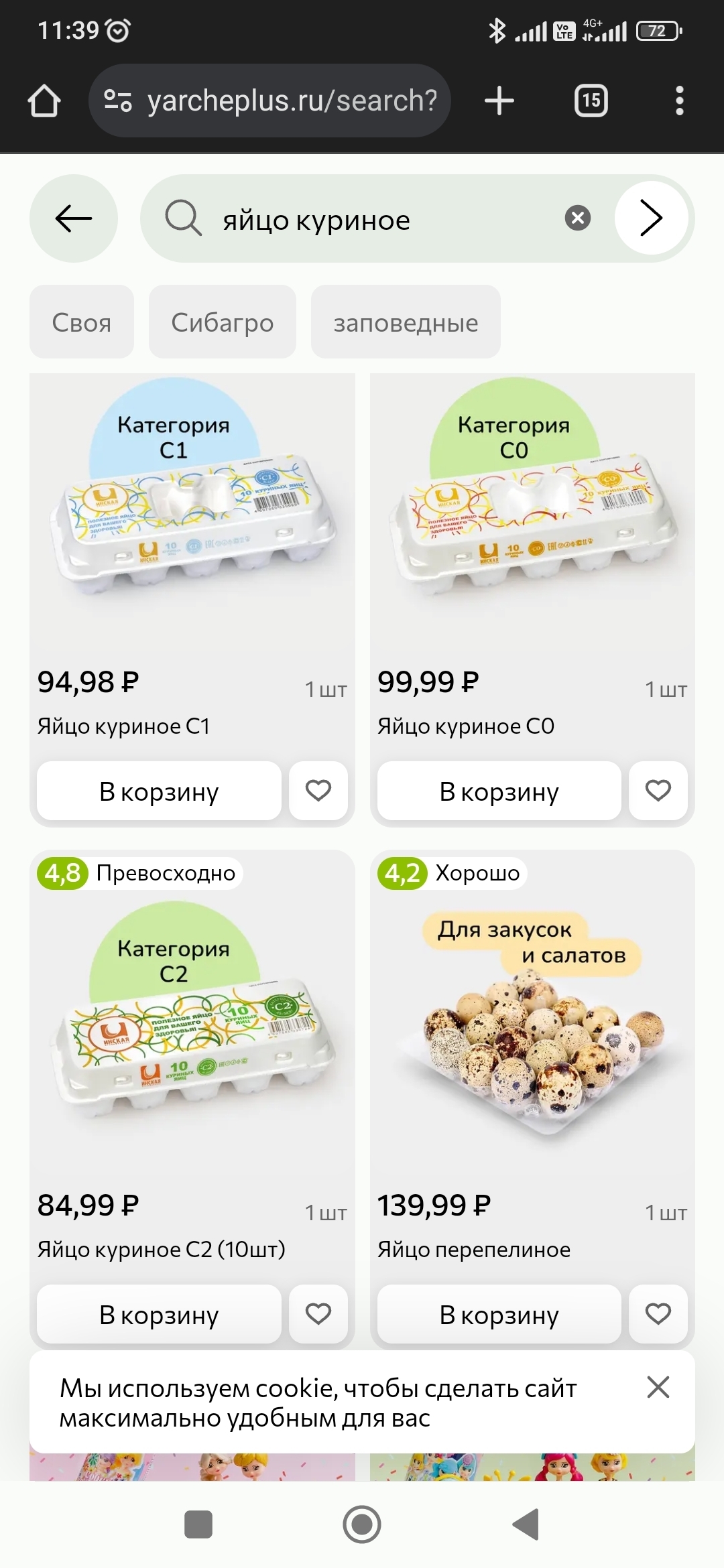Add 'Яйцо перепелиное' to the cart
724x1568 pixels.
coord(499,1315)
